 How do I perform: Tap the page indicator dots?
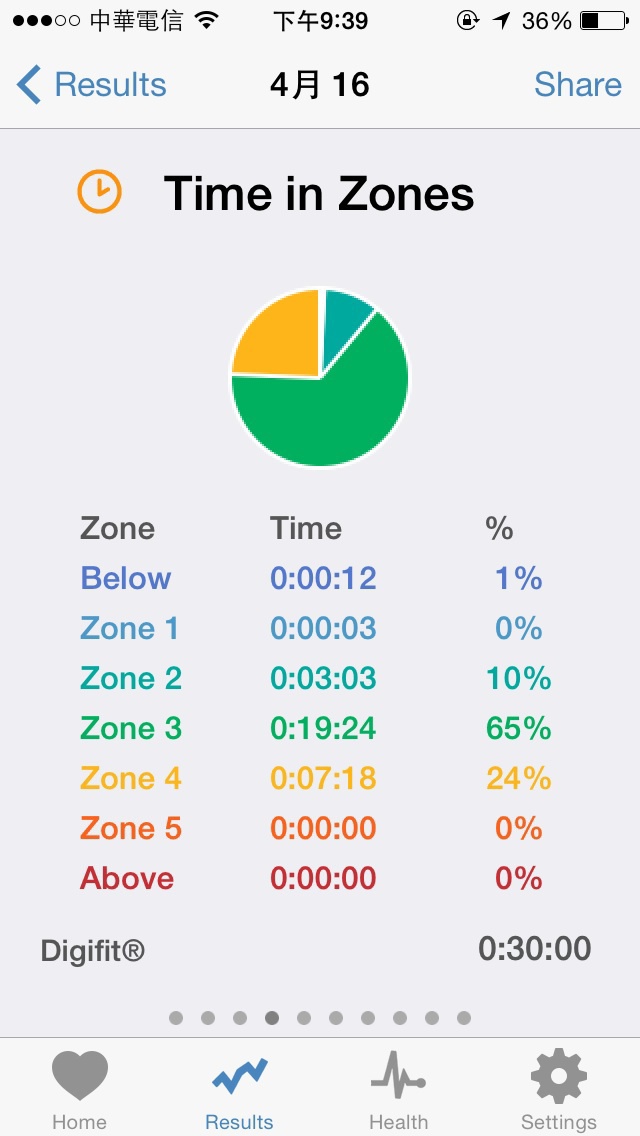pos(320,1018)
